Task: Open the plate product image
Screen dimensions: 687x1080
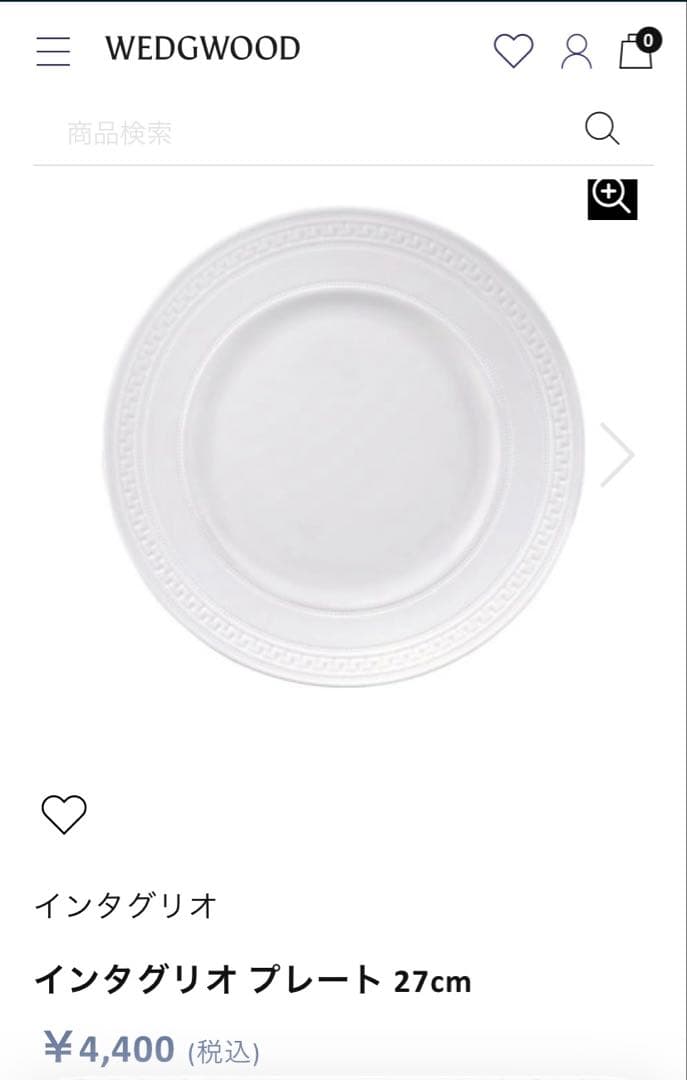Action: tap(344, 447)
